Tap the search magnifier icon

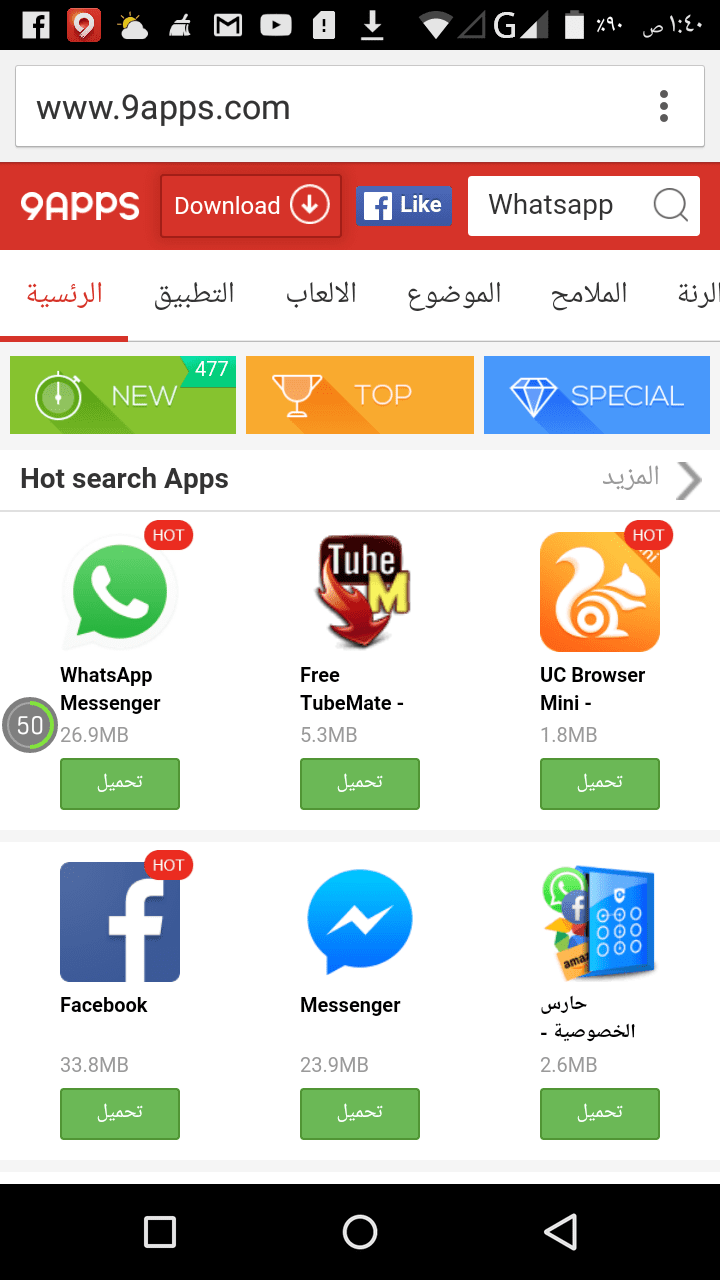click(x=670, y=206)
